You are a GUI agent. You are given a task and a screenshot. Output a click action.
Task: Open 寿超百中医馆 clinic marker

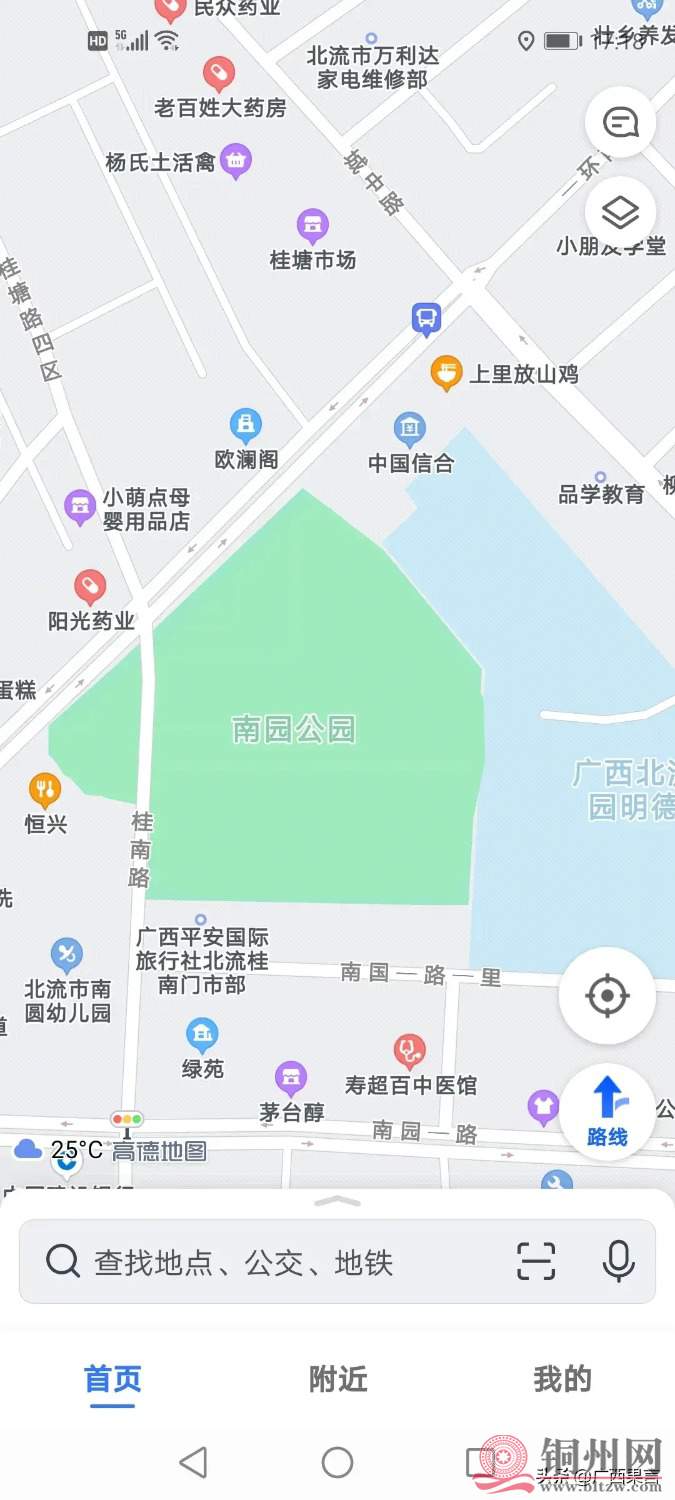408,1051
